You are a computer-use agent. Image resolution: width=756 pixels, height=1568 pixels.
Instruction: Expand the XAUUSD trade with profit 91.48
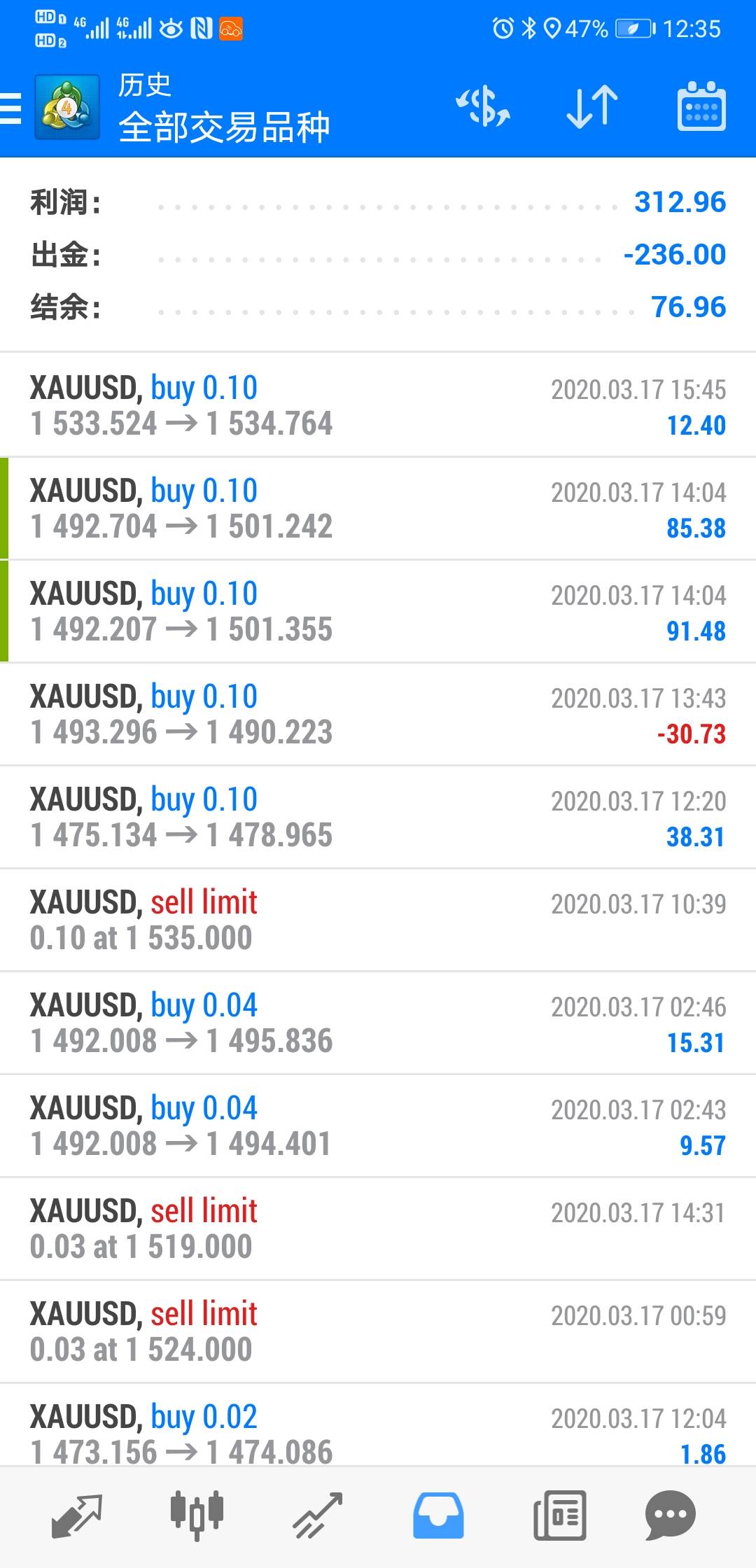[x=378, y=611]
